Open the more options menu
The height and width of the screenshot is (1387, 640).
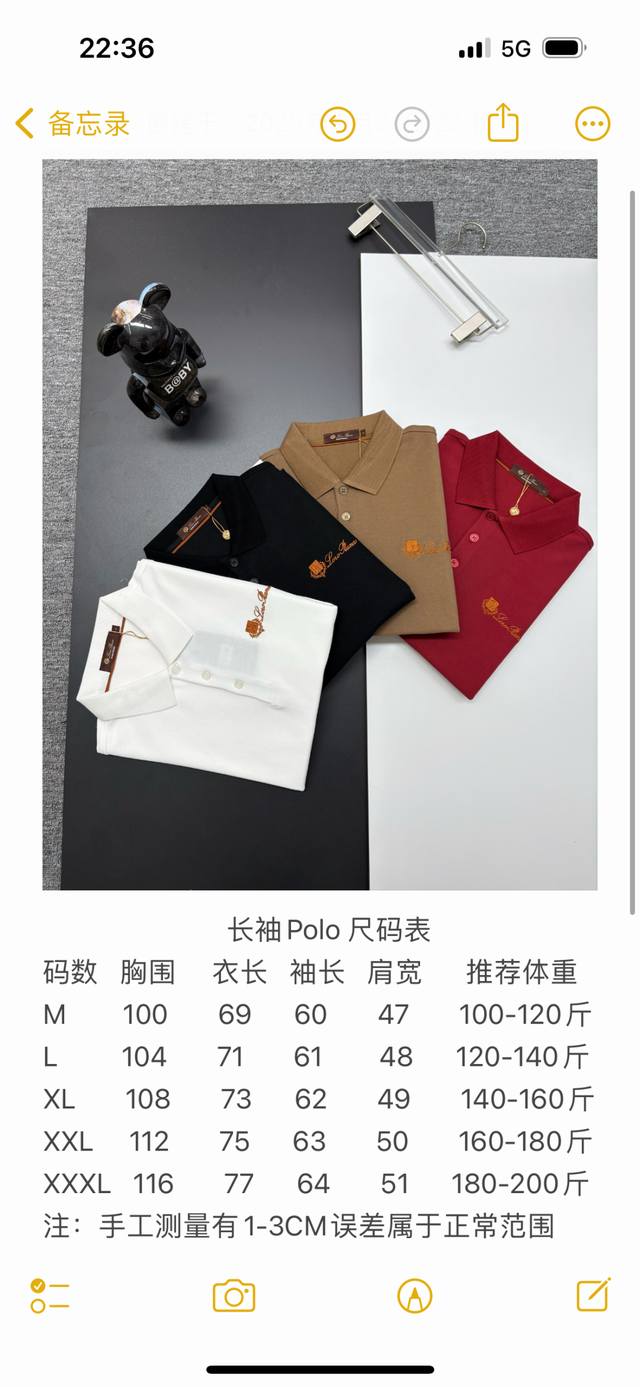(x=592, y=124)
